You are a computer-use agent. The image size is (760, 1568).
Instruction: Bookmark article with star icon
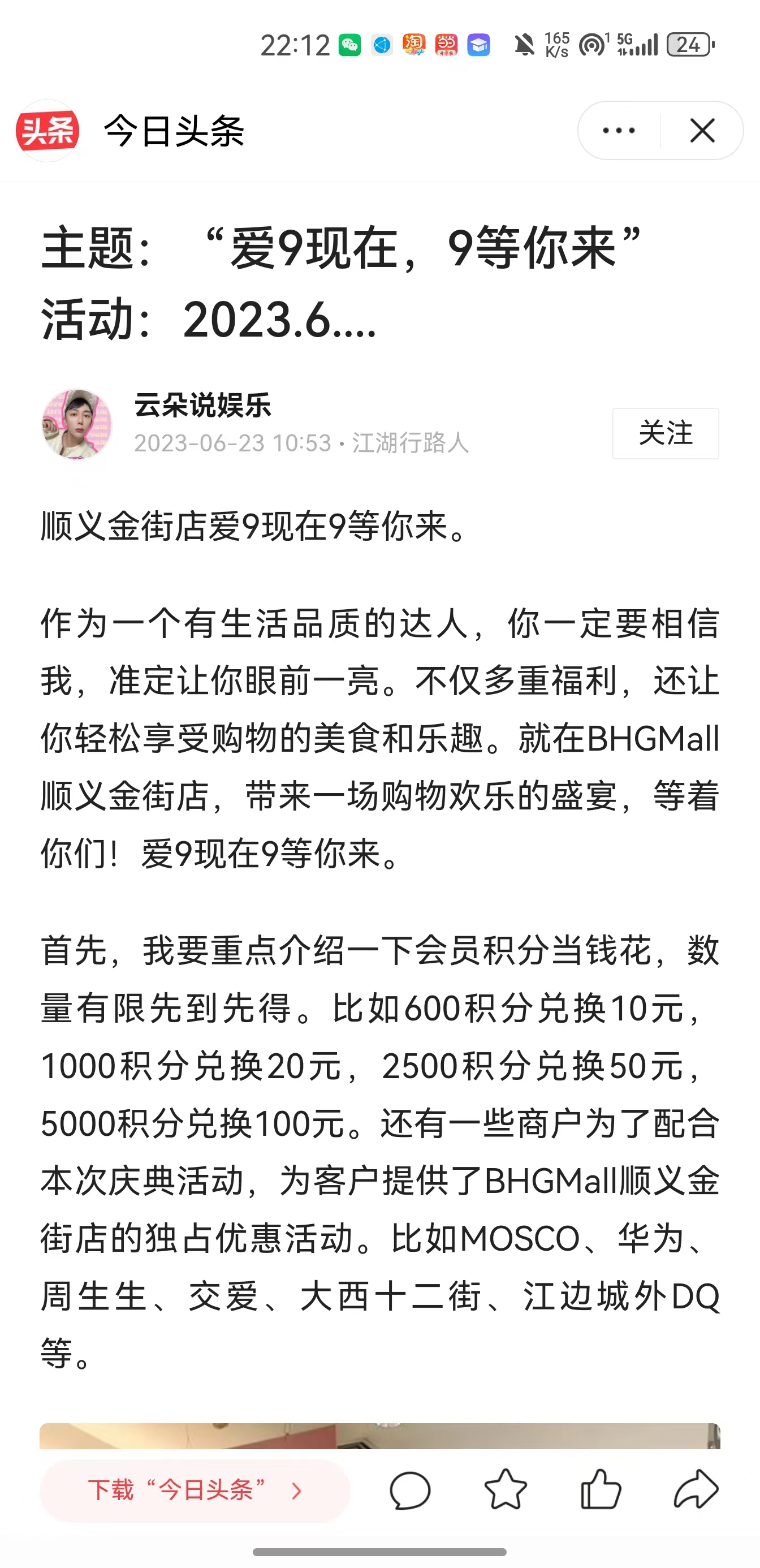coord(505,1490)
